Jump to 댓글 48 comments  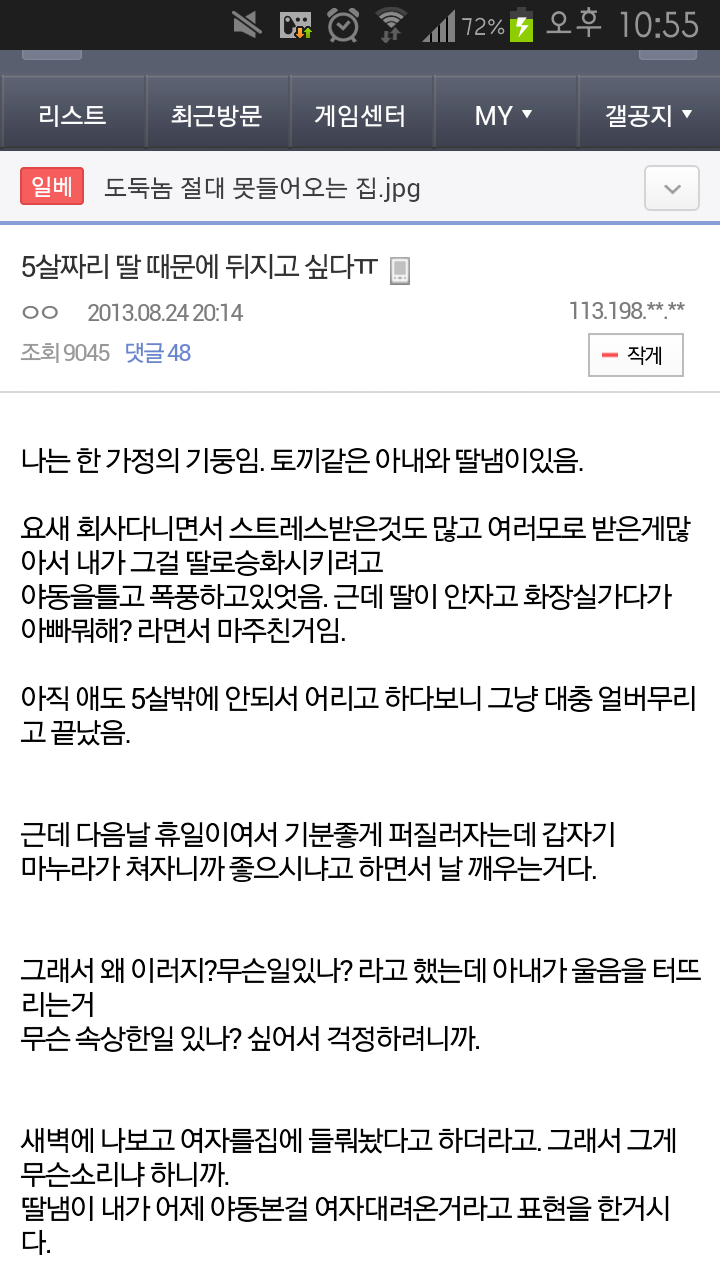pyautogui.click(x=157, y=353)
